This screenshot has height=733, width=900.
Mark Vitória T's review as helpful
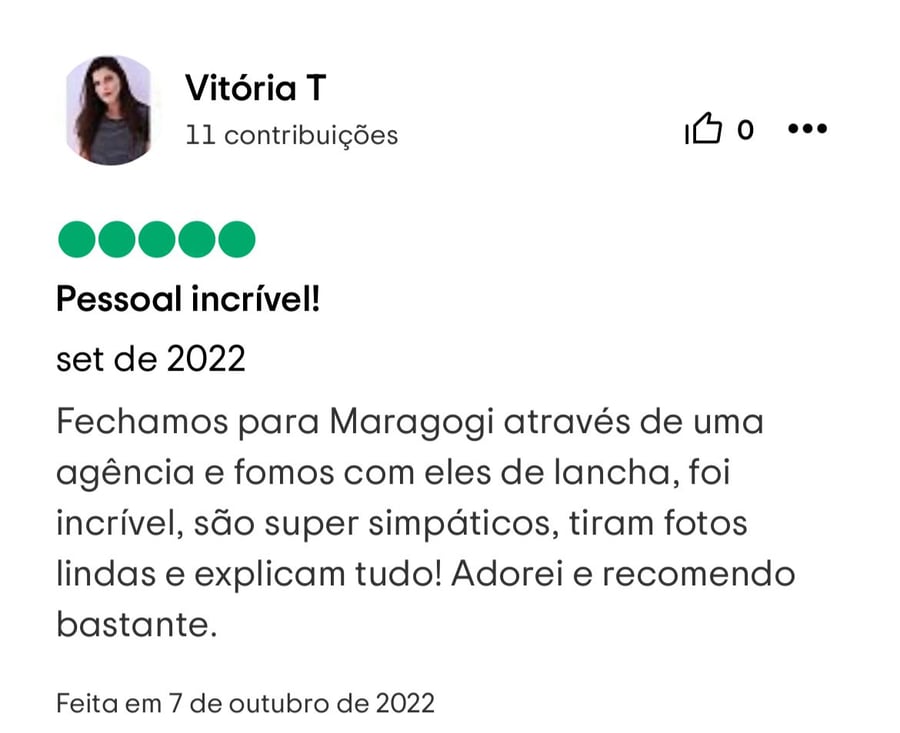point(704,130)
